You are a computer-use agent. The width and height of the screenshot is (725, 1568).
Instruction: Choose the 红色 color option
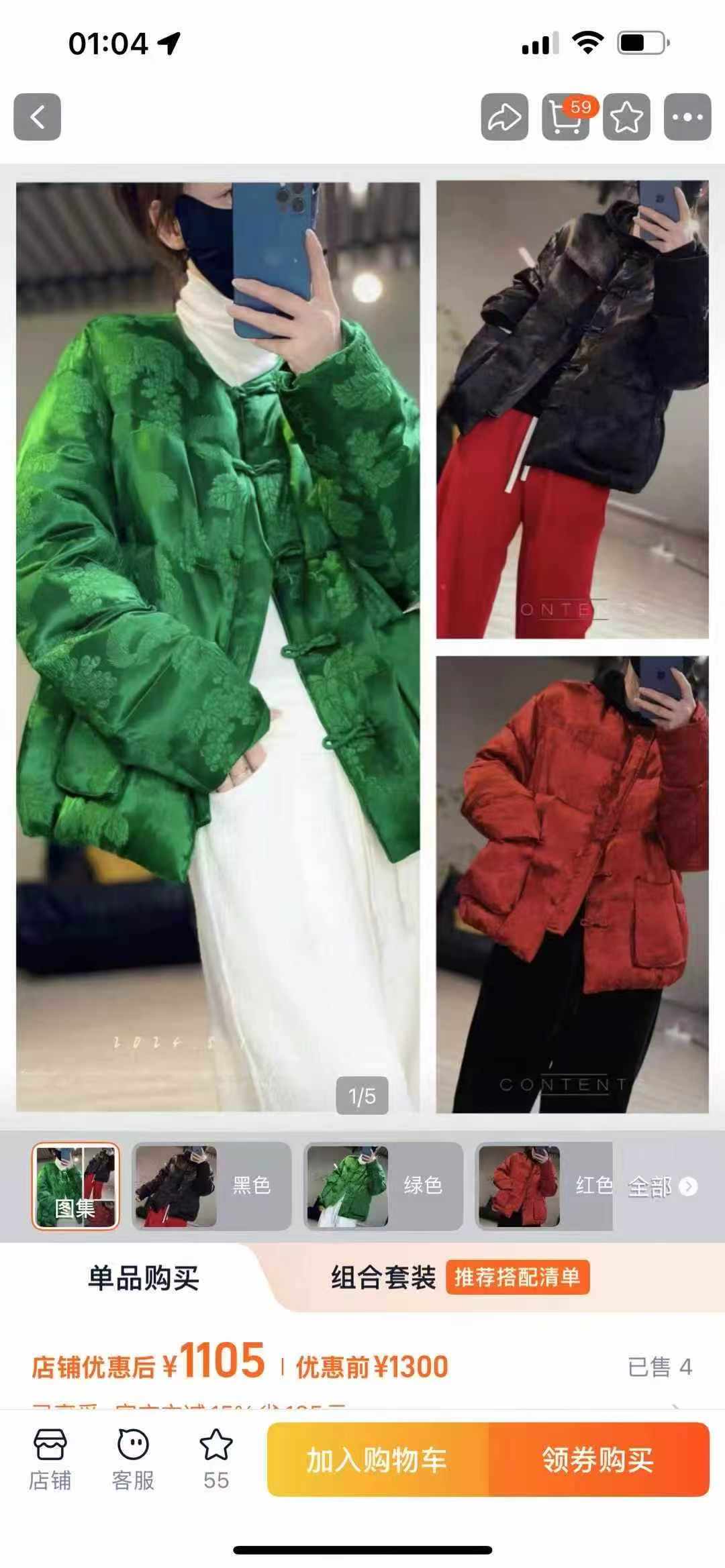point(544,1186)
